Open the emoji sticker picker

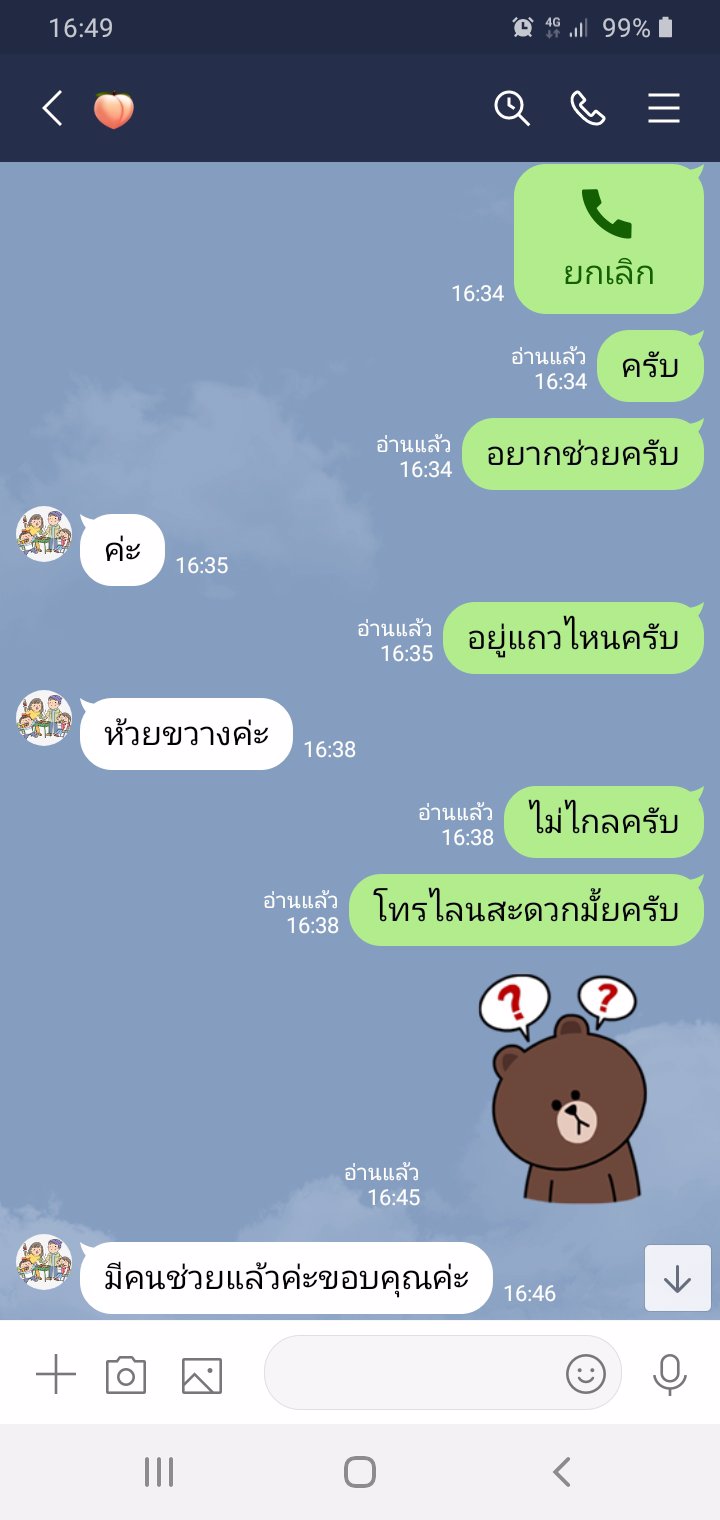pyautogui.click(x=586, y=1374)
